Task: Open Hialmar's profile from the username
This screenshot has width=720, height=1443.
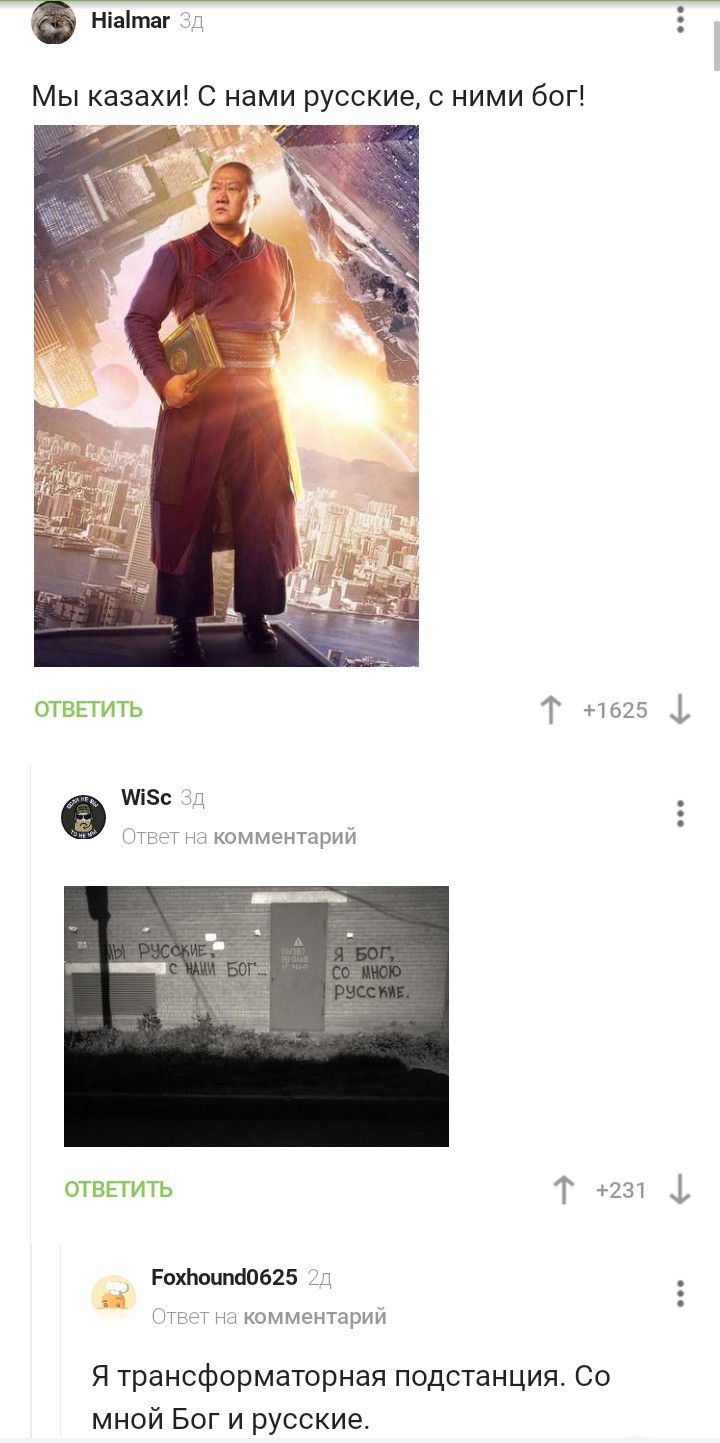Action: (130, 20)
